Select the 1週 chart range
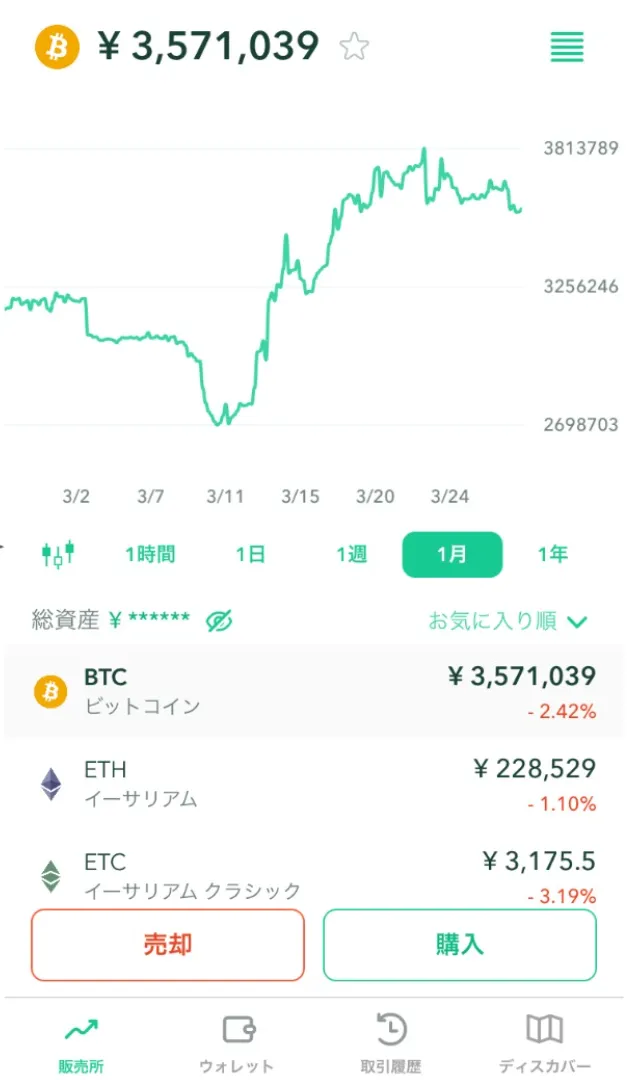 click(x=351, y=555)
